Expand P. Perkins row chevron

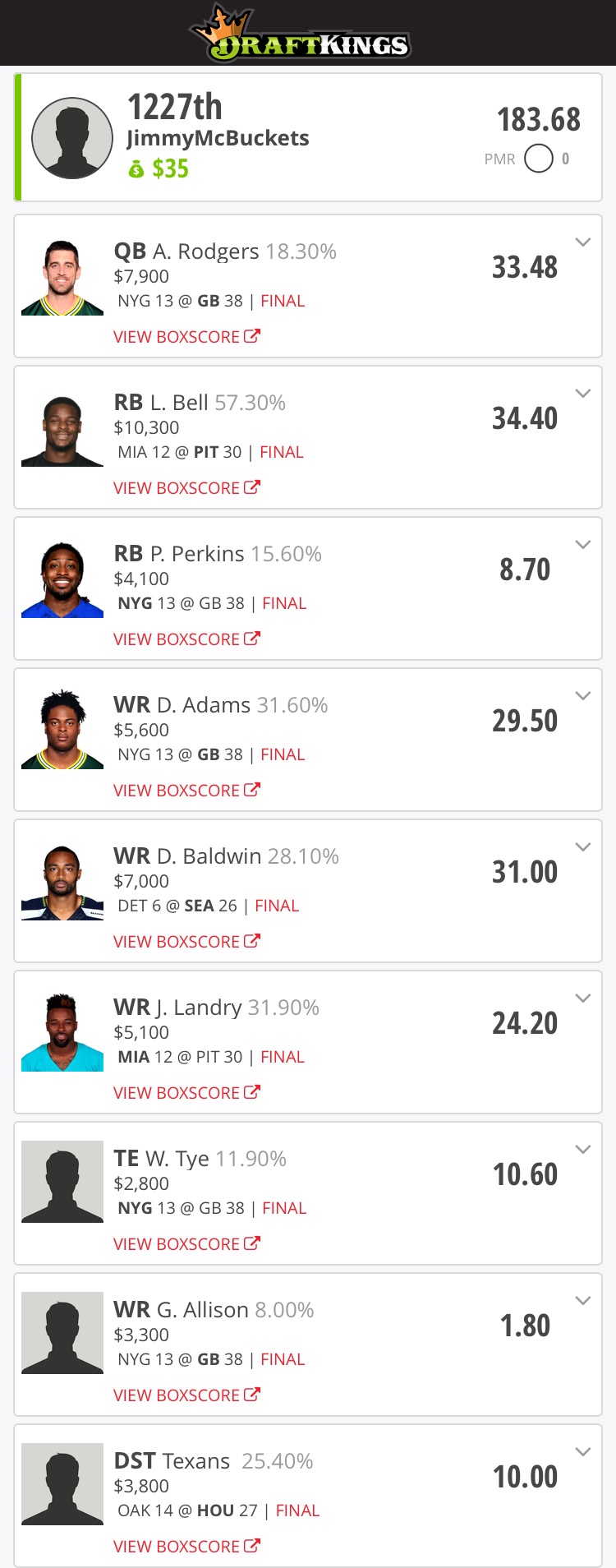point(583,545)
